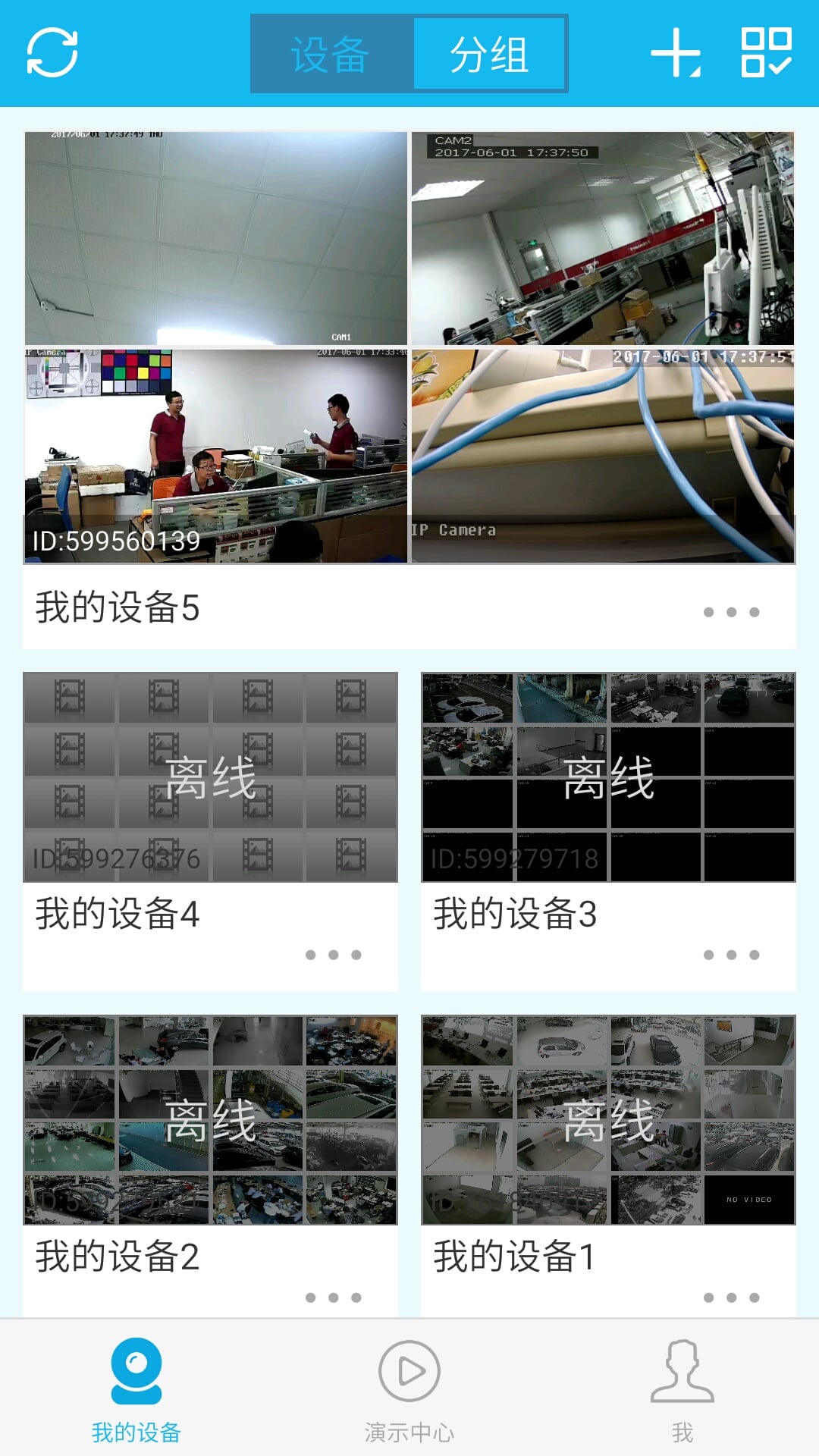Show more options for 我的设备4
This screenshot has width=819, height=1456.
333,955
